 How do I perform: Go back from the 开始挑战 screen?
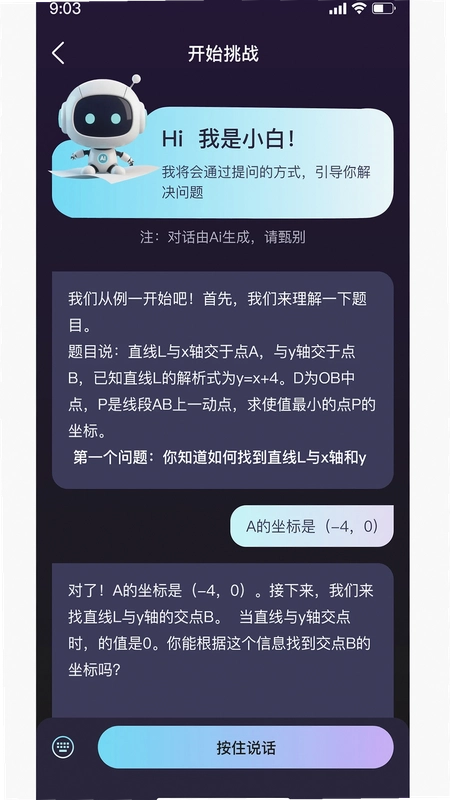pos(59,53)
